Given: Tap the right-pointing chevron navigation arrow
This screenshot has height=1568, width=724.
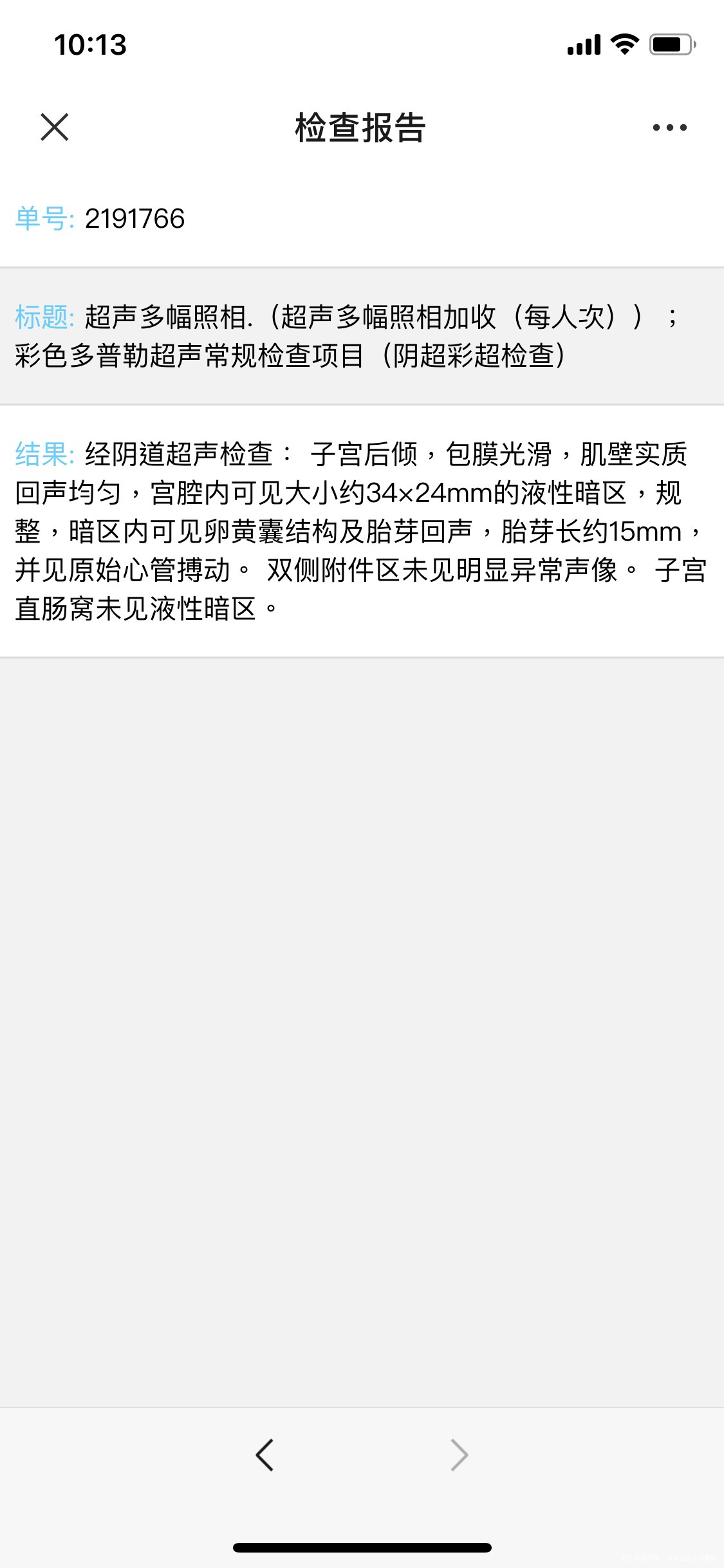Looking at the screenshot, I should coord(458,1453).
